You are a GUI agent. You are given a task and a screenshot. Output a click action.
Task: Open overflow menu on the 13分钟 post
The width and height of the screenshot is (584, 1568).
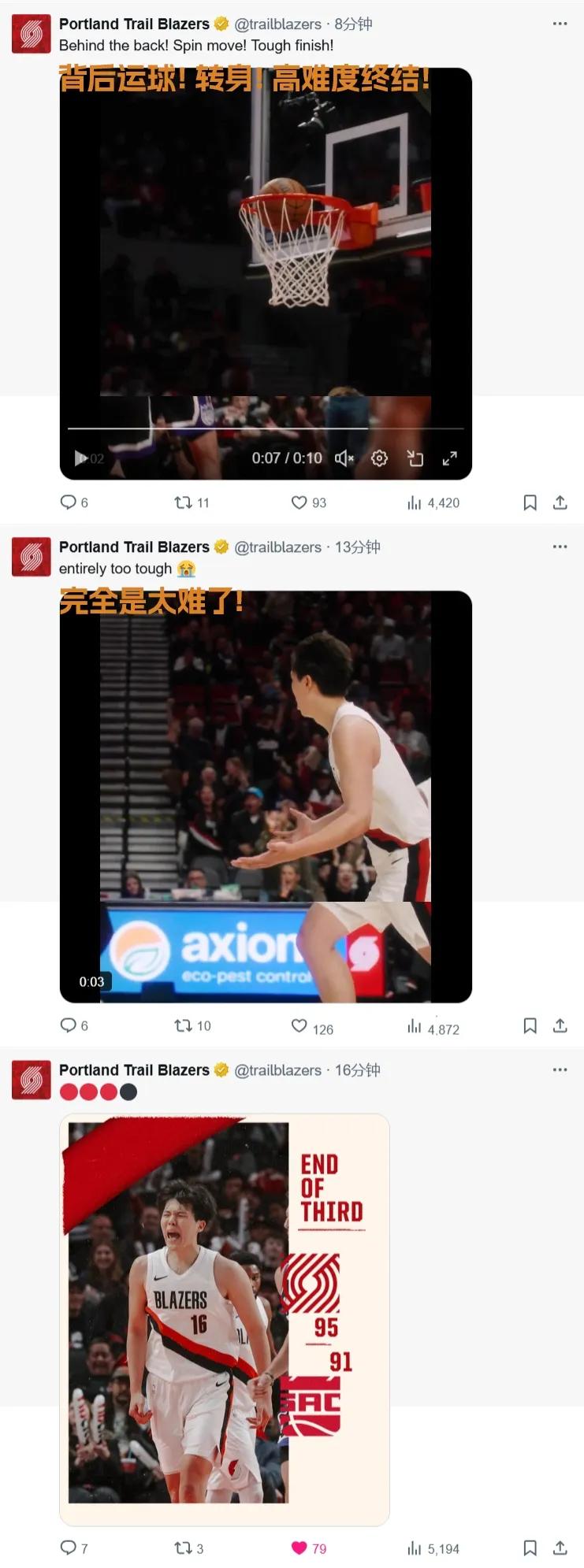click(x=560, y=547)
